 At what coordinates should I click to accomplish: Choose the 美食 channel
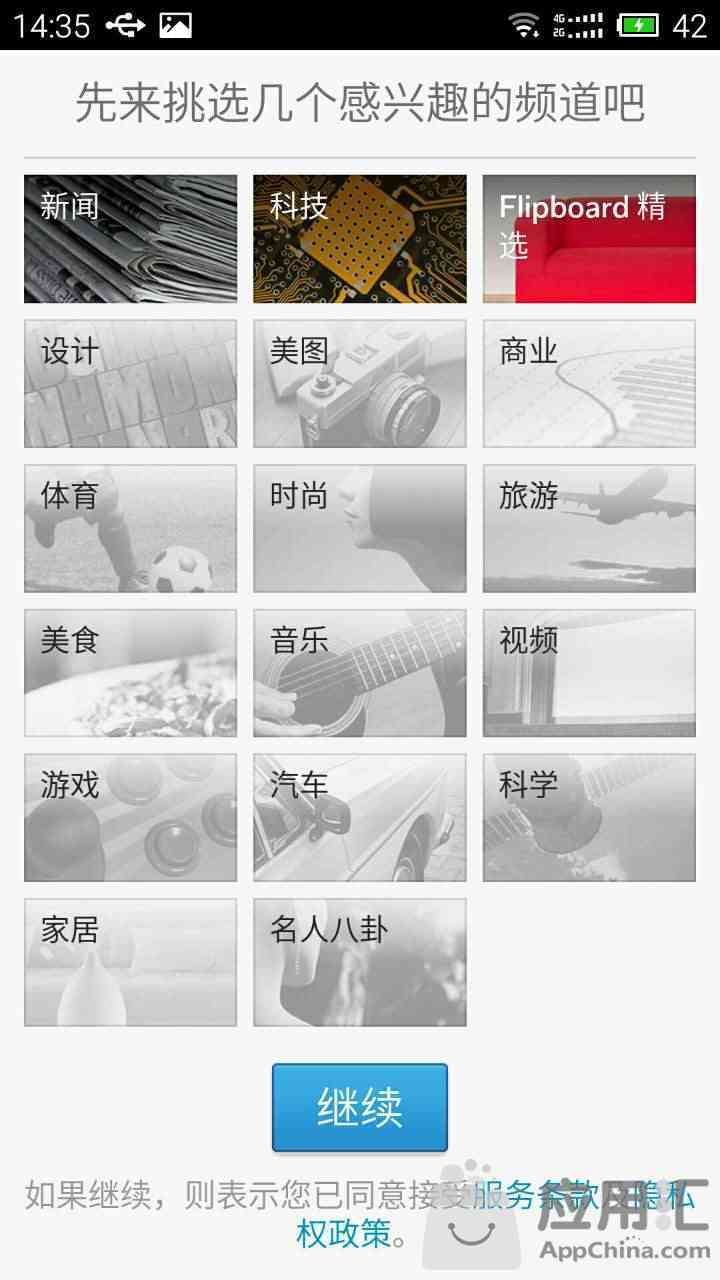click(x=130, y=673)
